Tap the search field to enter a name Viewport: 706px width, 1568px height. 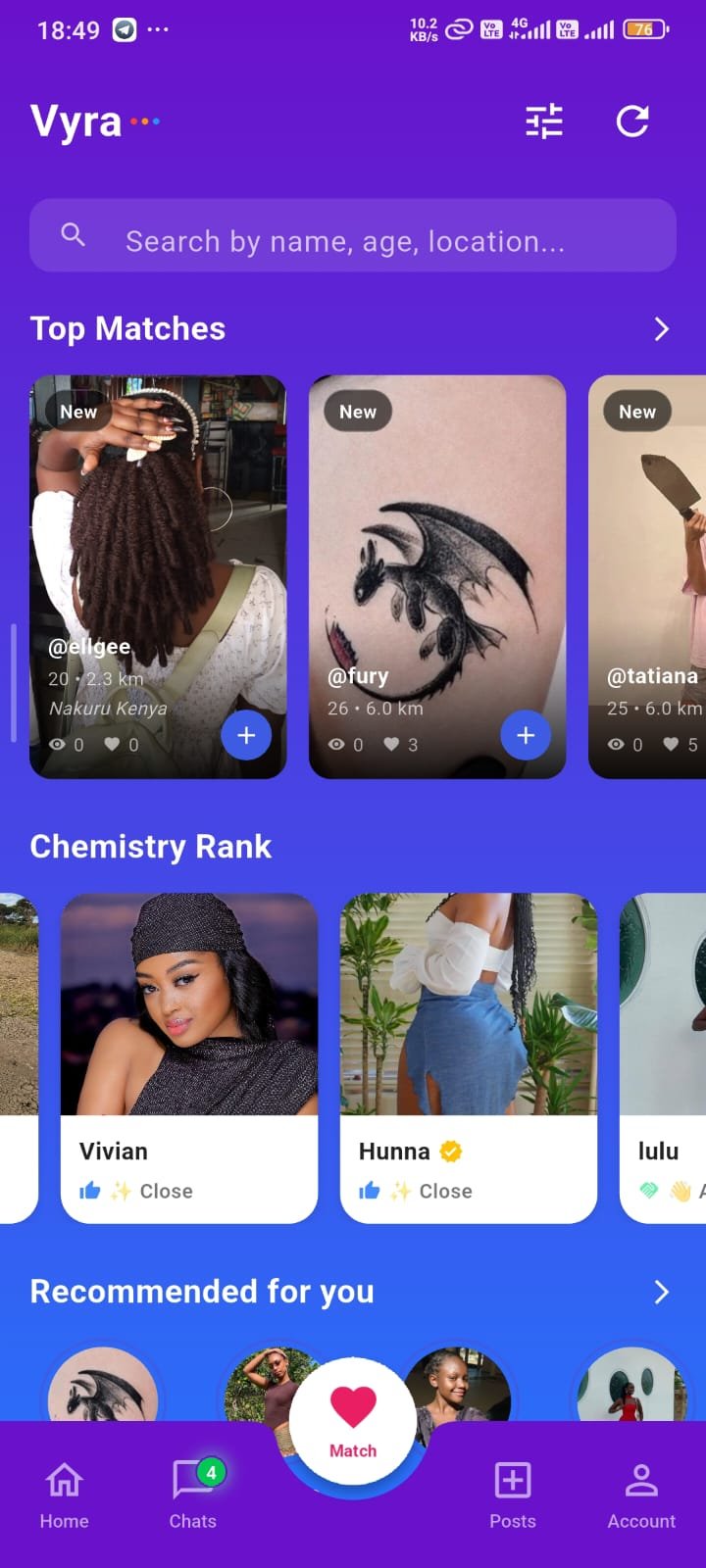pos(353,235)
